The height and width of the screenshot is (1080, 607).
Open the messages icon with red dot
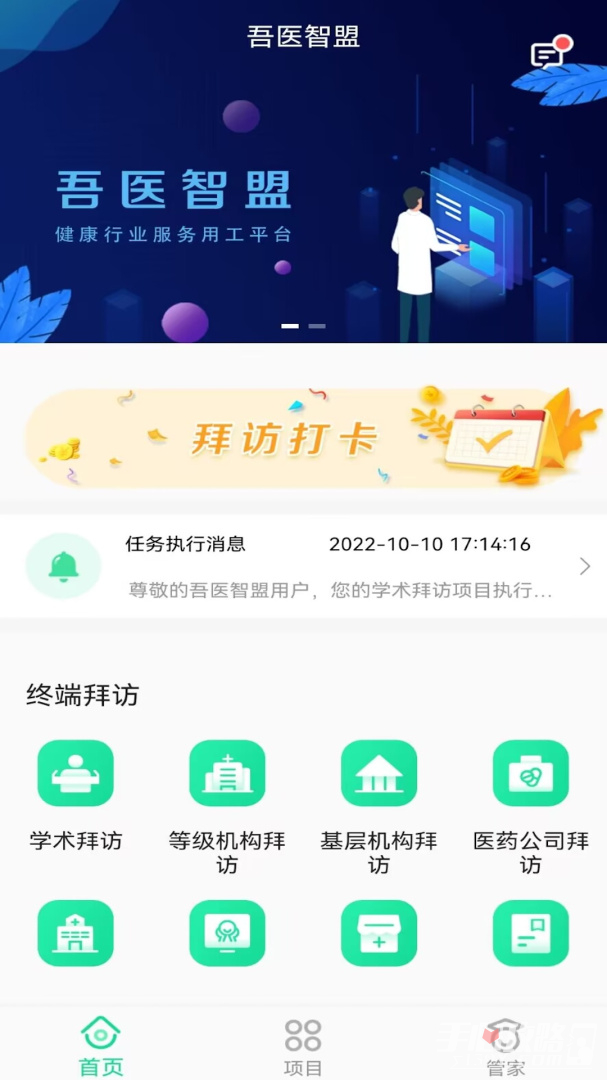[x=551, y=52]
